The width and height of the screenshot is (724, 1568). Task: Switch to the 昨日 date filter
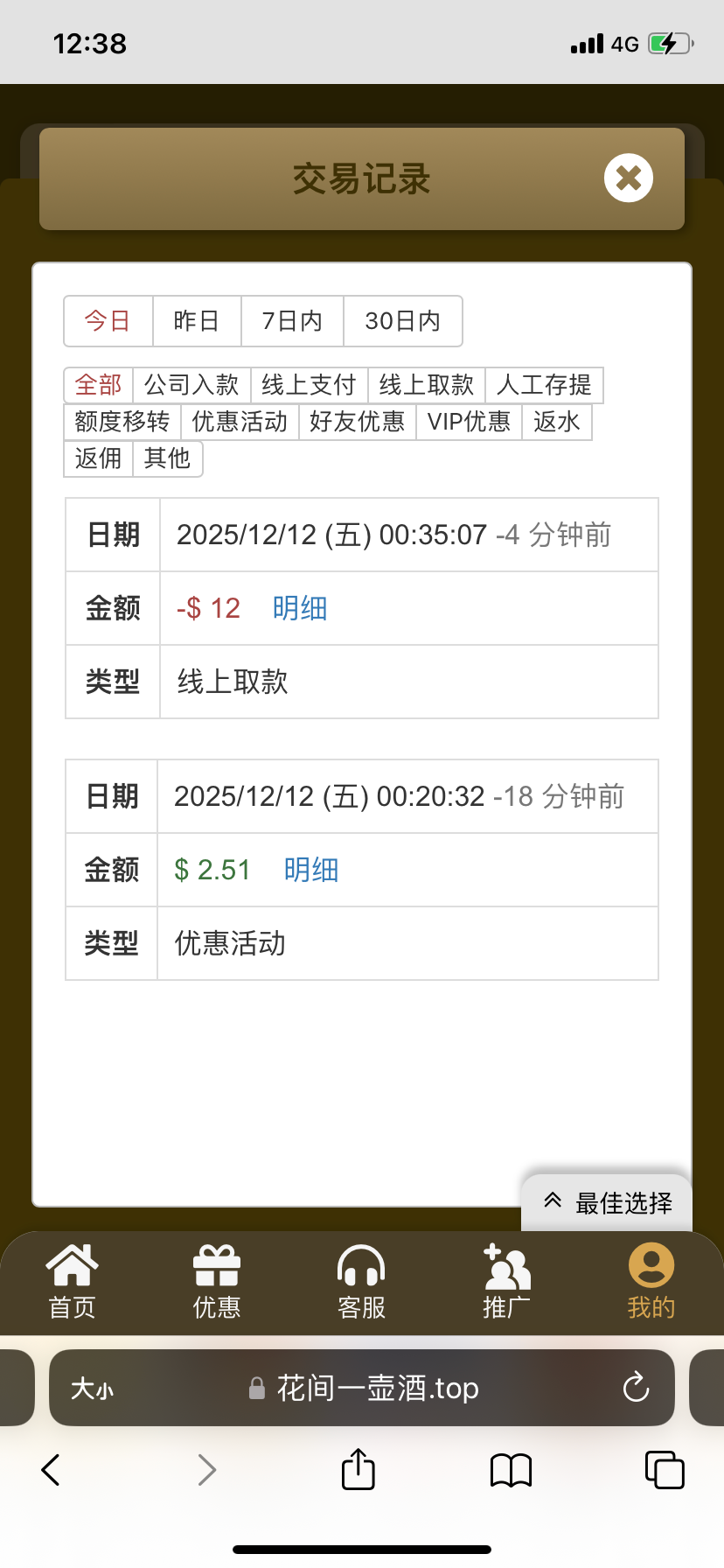coord(197,321)
